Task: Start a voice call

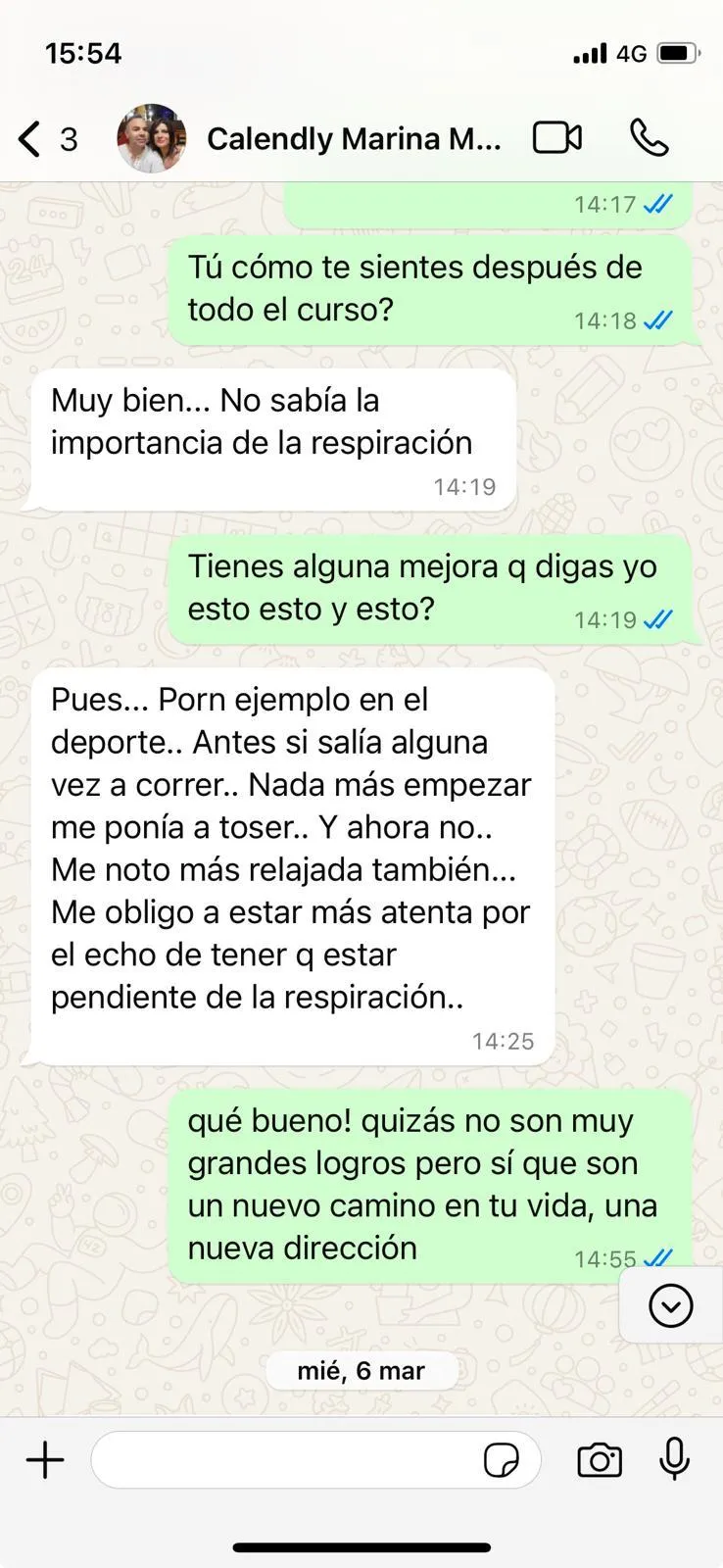Action: point(649,138)
